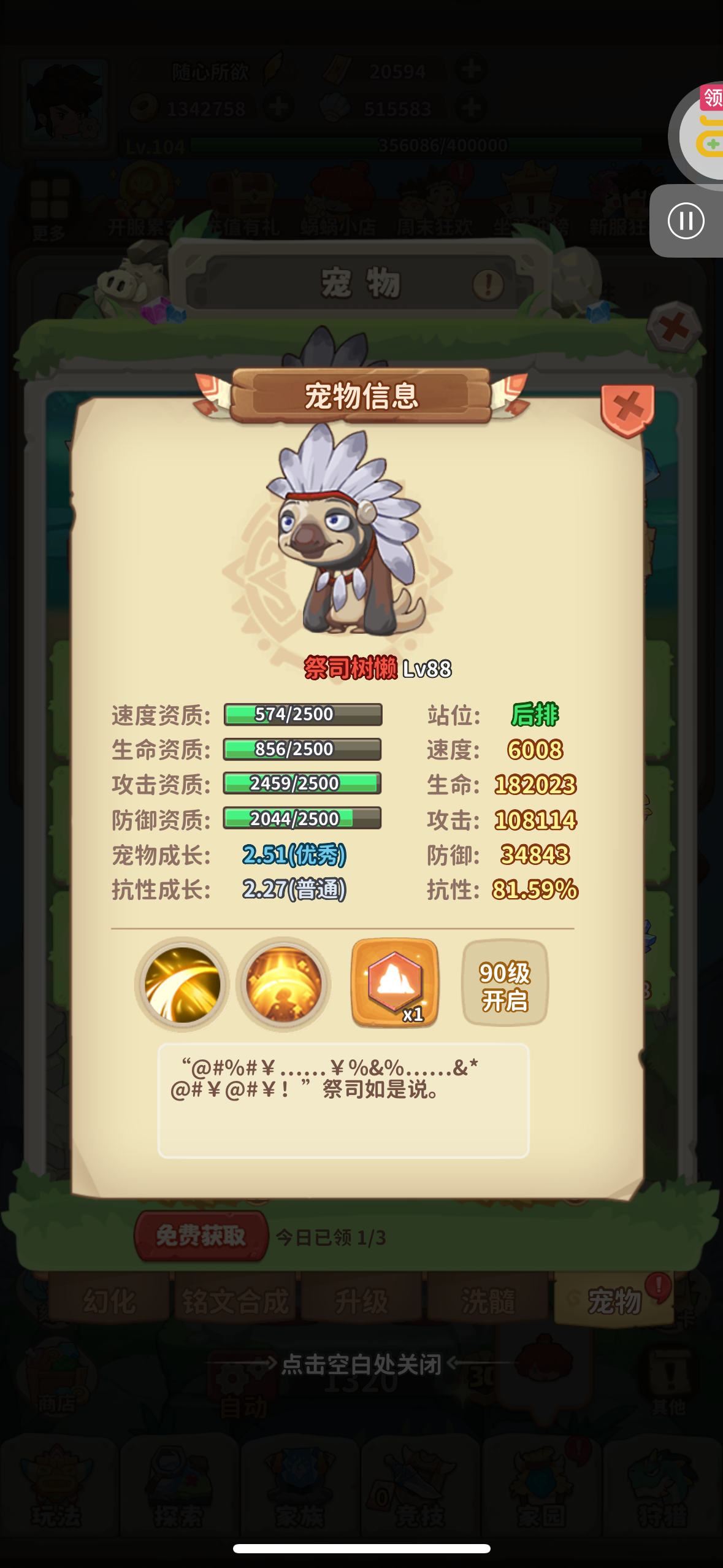The height and width of the screenshot is (1568, 723).
Task: Open the orange rune item marked x1
Action: tap(394, 982)
